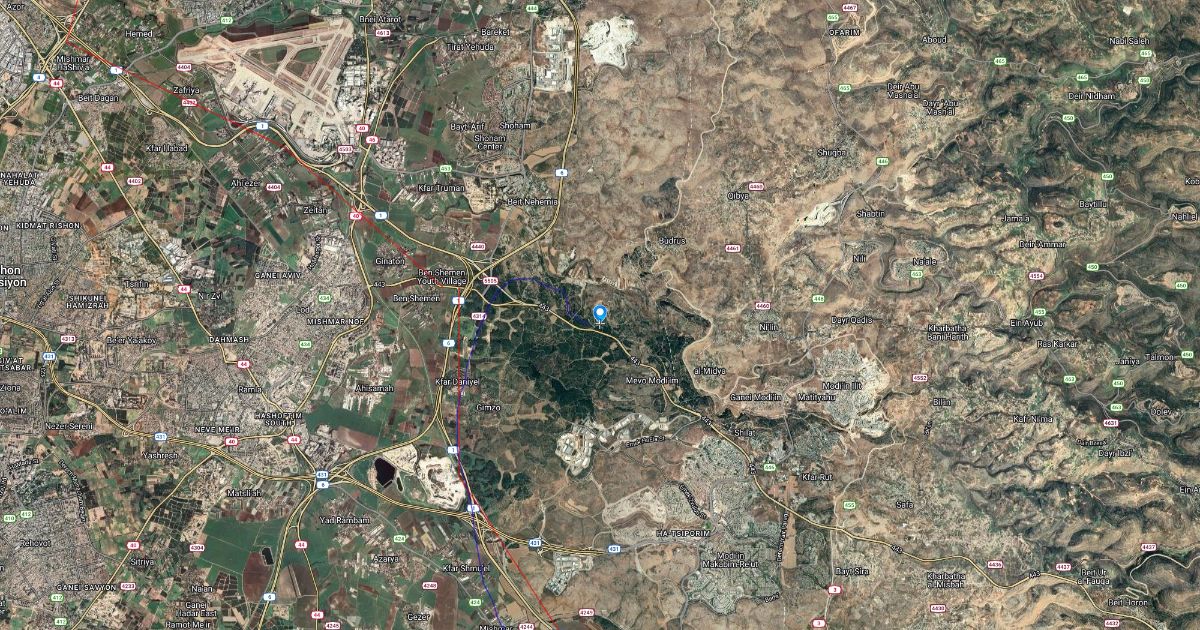Tap the blue location pin marker
The height and width of the screenshot is (630, 1200).
600,314
